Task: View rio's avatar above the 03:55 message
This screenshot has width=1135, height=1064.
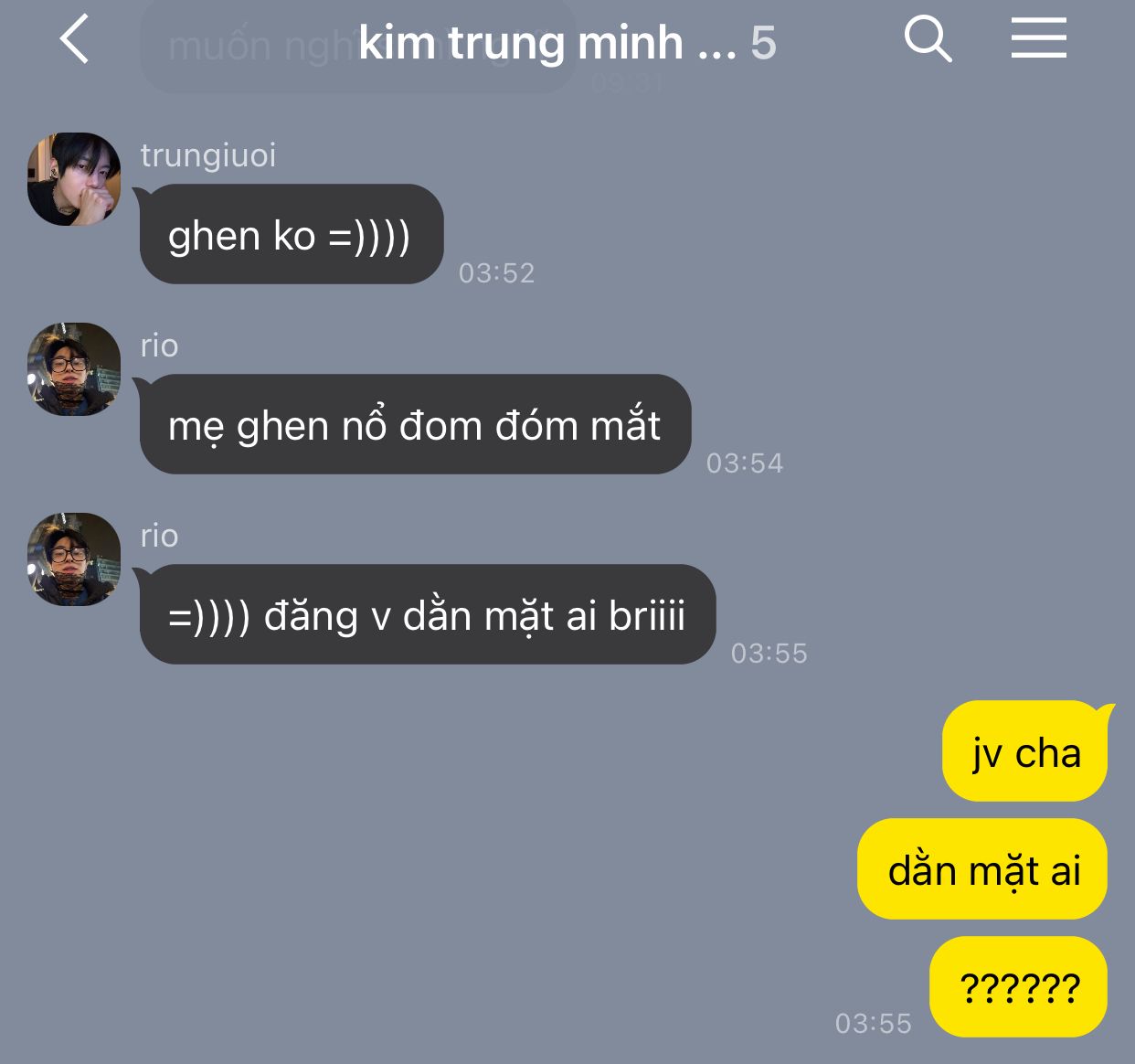Action: (74, 559)
